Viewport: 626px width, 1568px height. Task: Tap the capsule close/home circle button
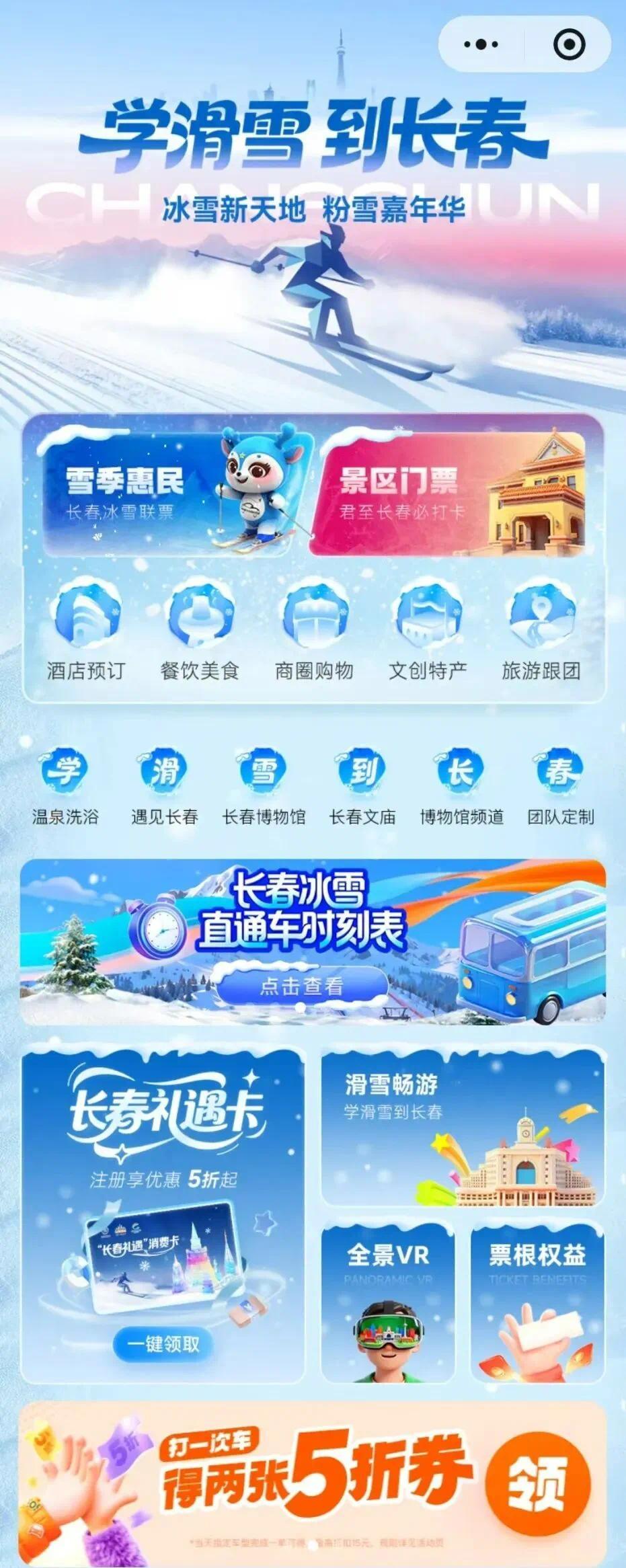(570, 44)
